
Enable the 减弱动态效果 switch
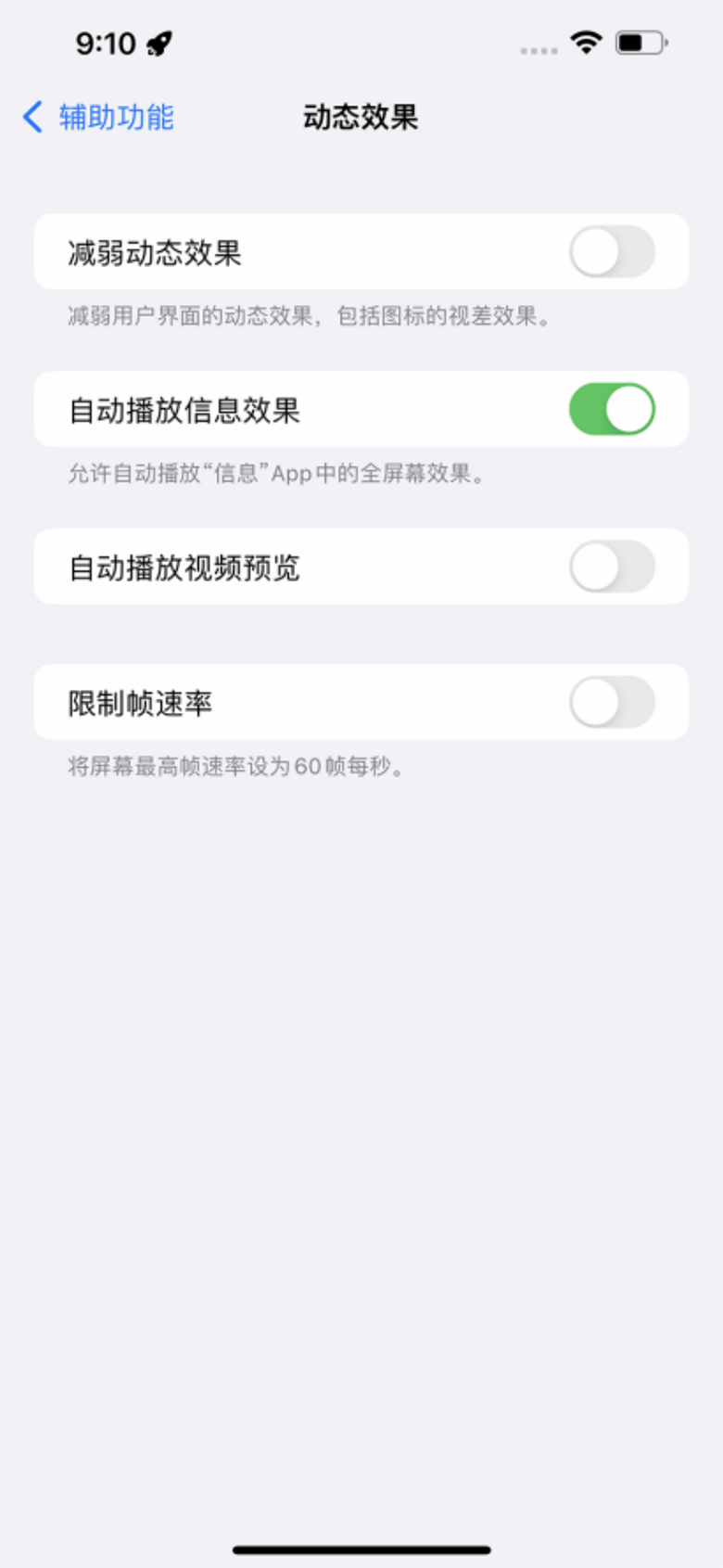(612, 252)
